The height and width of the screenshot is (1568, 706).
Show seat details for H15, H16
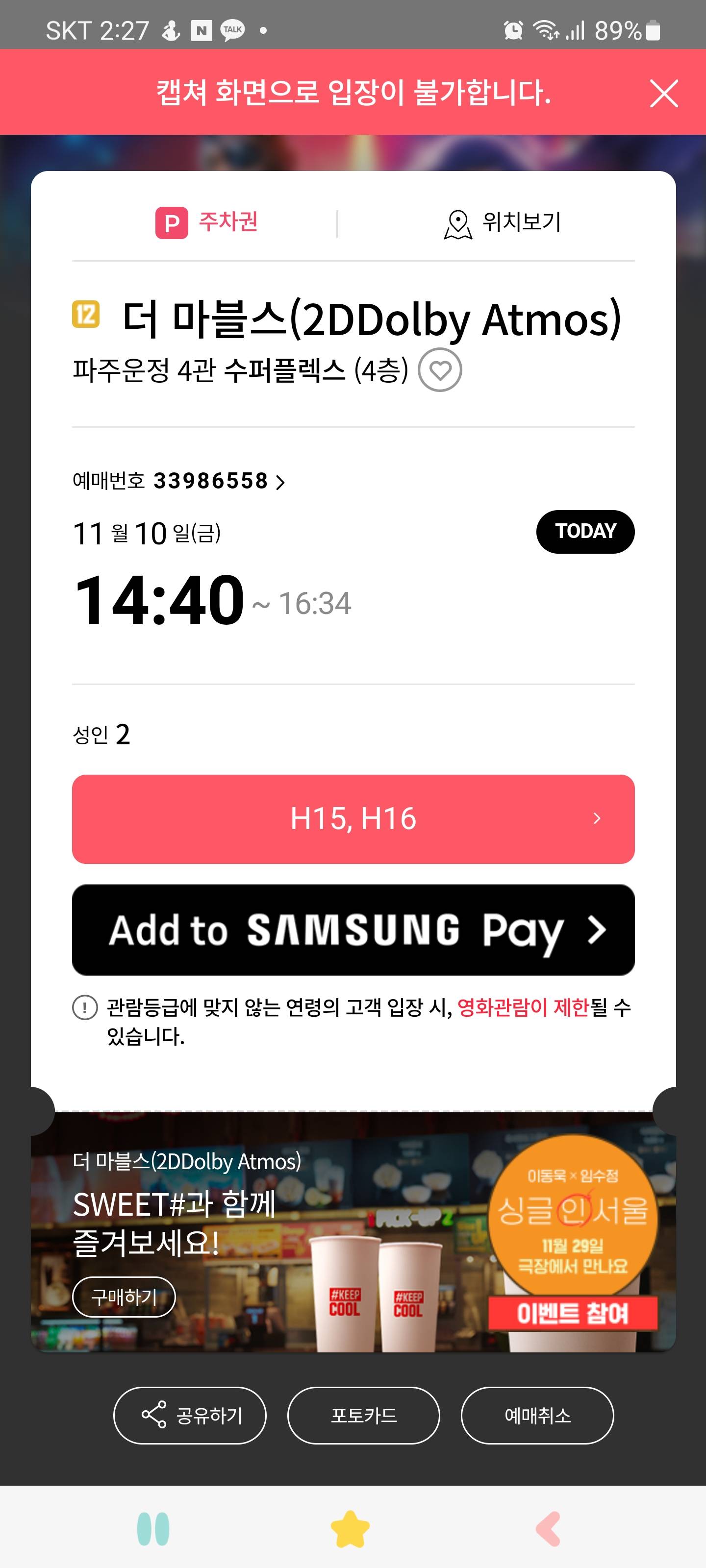pyautogui.click(x=353, y=819)
